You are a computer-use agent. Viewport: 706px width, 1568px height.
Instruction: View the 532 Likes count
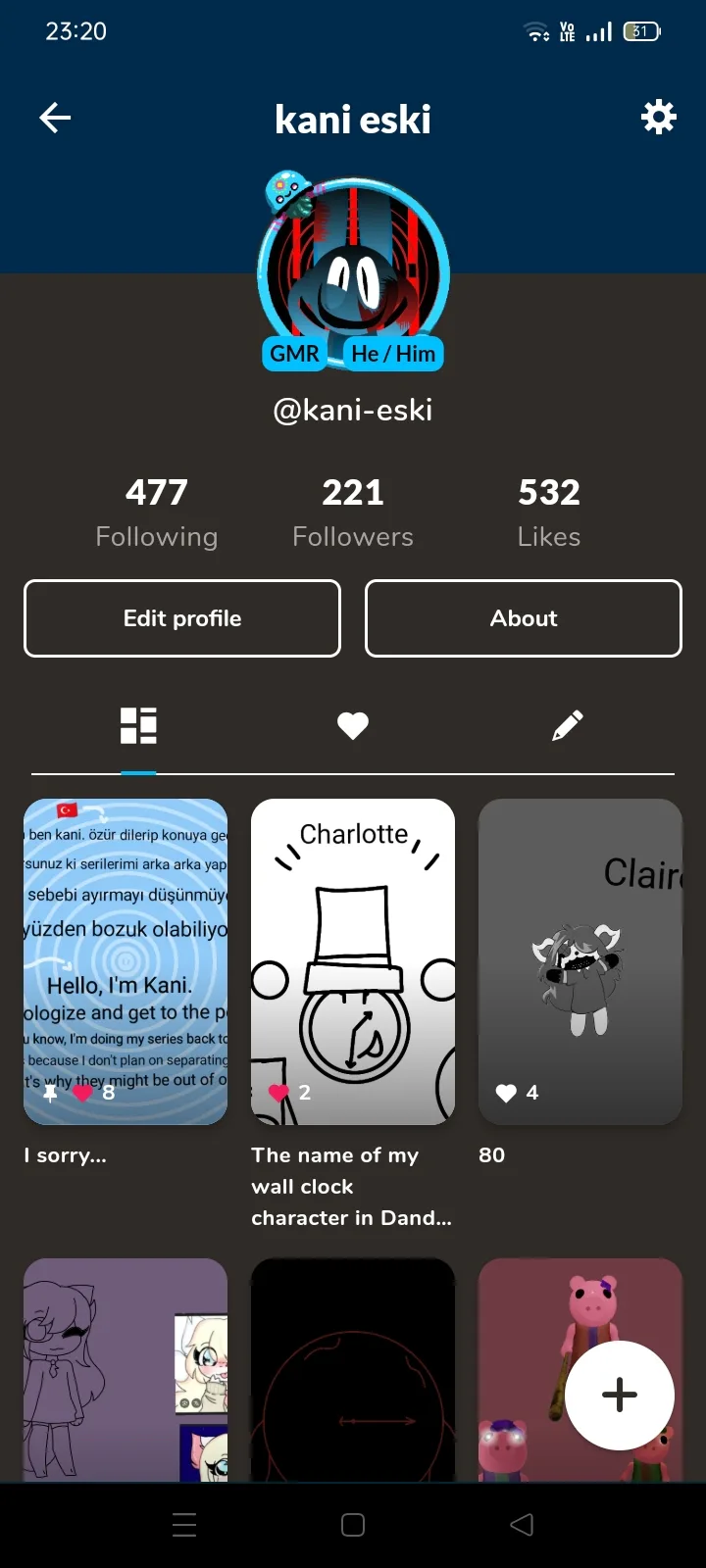pos(549,512)
